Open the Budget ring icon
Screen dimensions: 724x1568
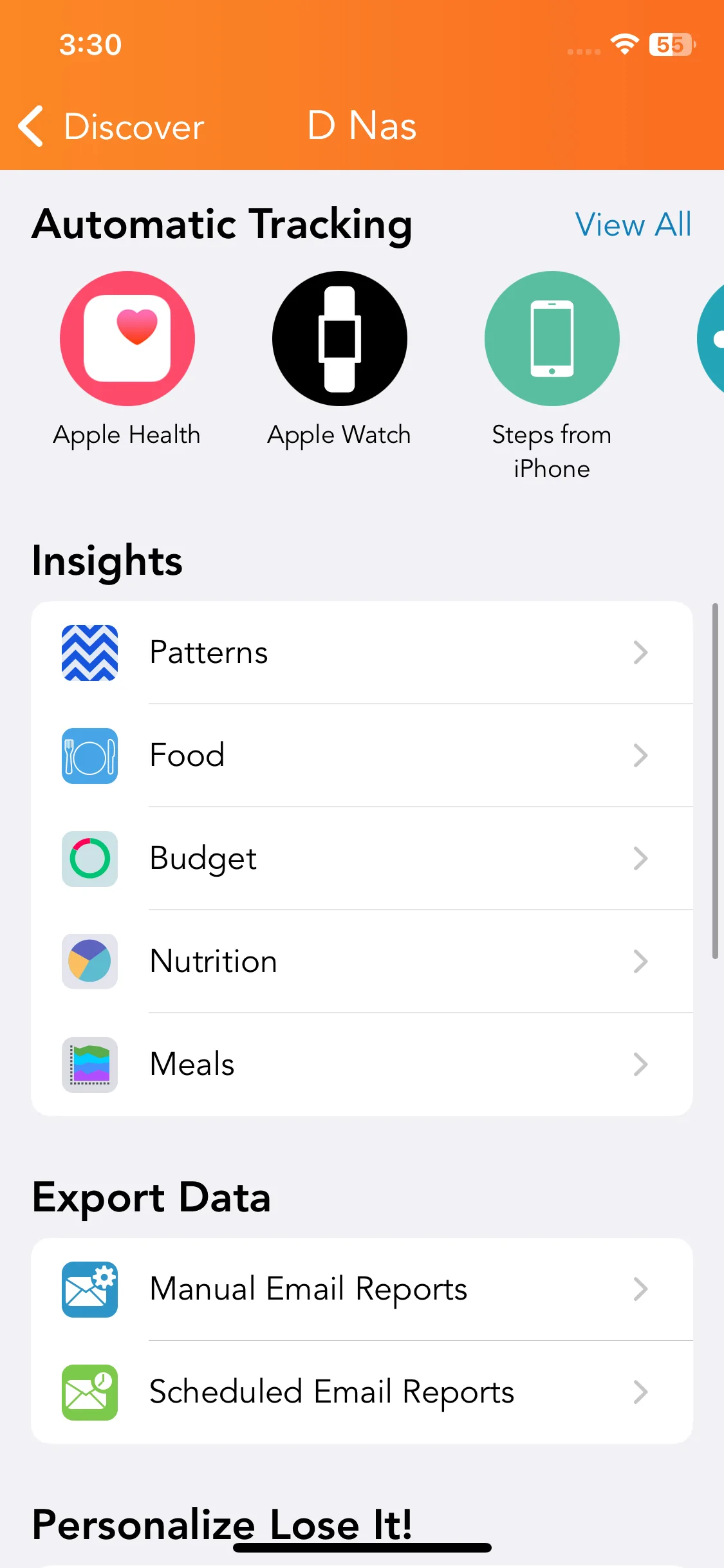(x=89, y=859)
